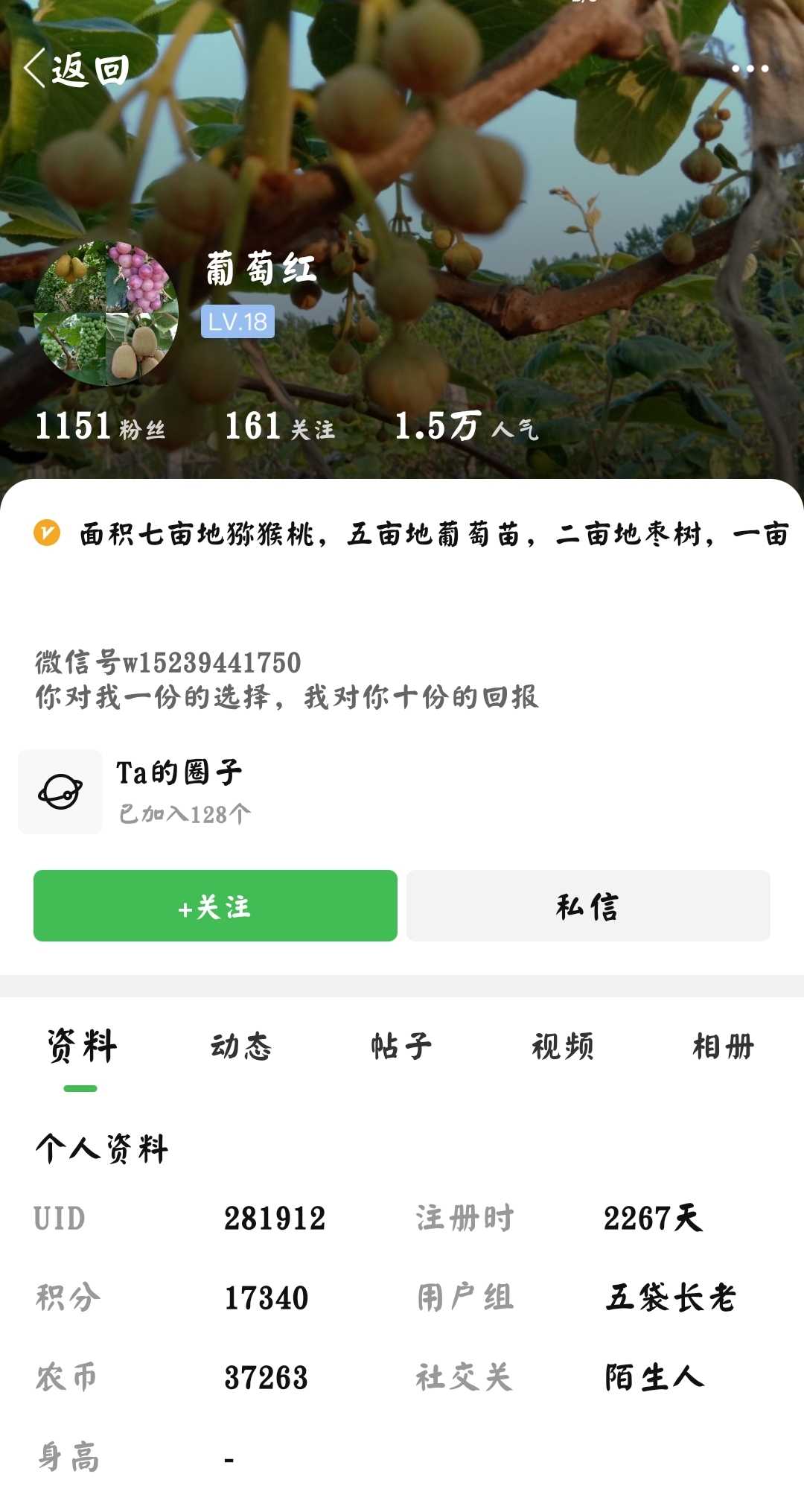
Task: Switch to the 动态 tab
Action: 241,1047
